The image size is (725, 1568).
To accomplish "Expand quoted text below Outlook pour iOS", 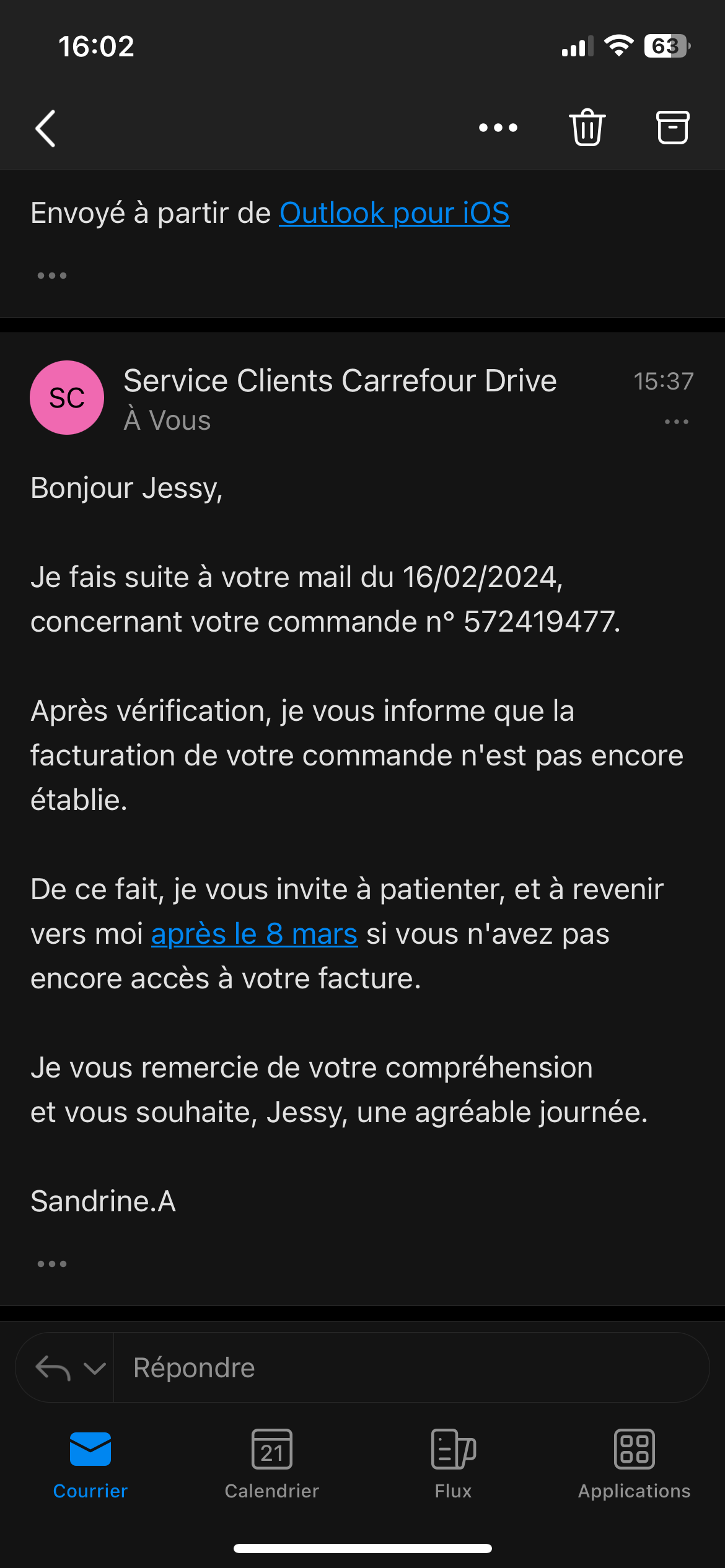I will tap(52, 275).
